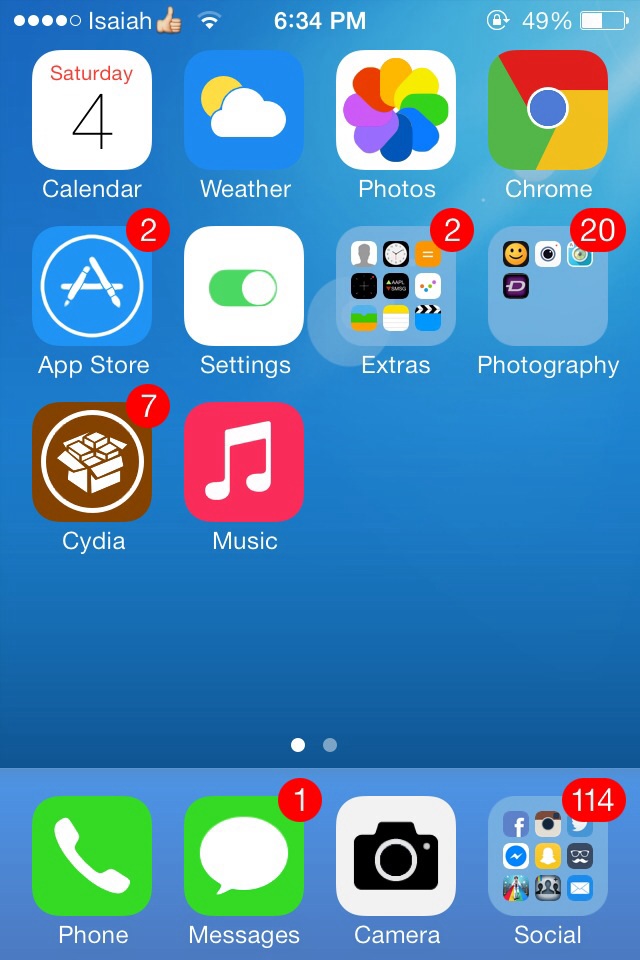This screenshot has width=640, height=960.
Task: Open the App Store
Action: (x=92, y=286)
